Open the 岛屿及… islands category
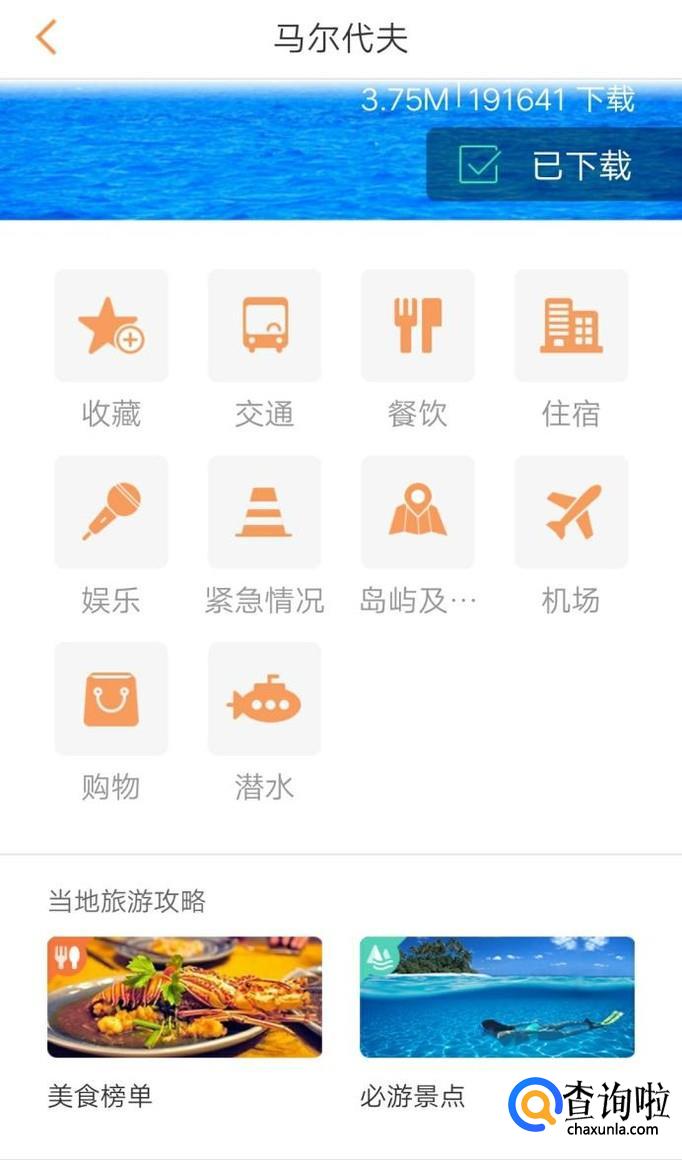The image size is (682, 1160). pos(417,512)
